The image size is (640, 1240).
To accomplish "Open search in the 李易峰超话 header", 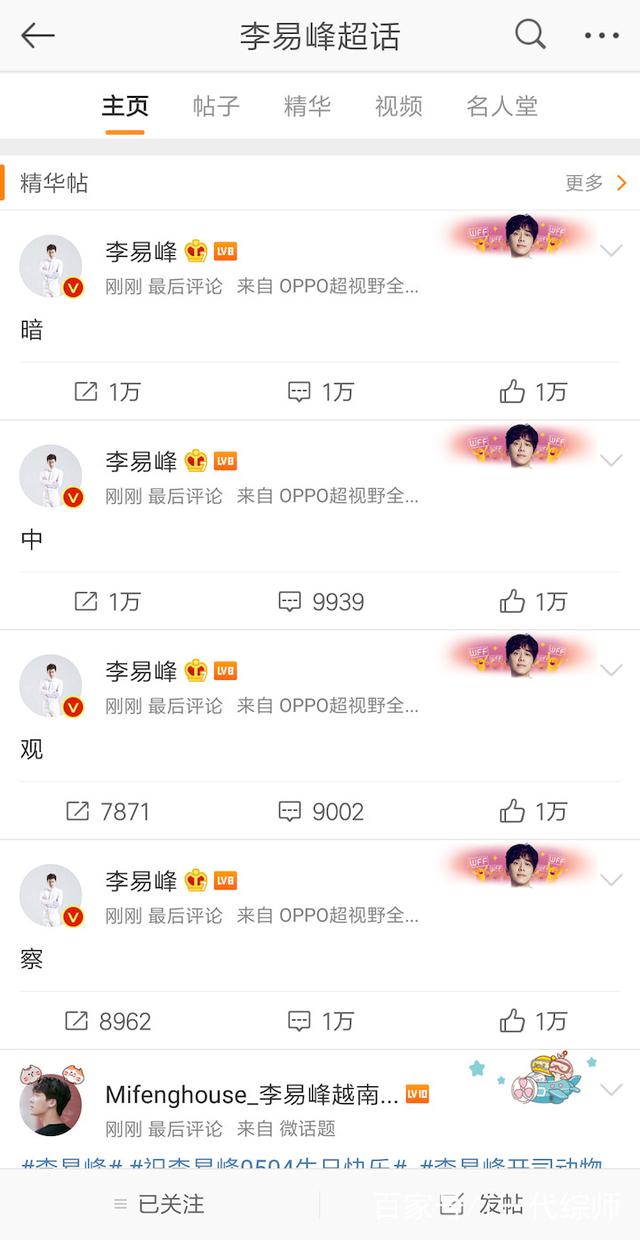I will (530, 35).
